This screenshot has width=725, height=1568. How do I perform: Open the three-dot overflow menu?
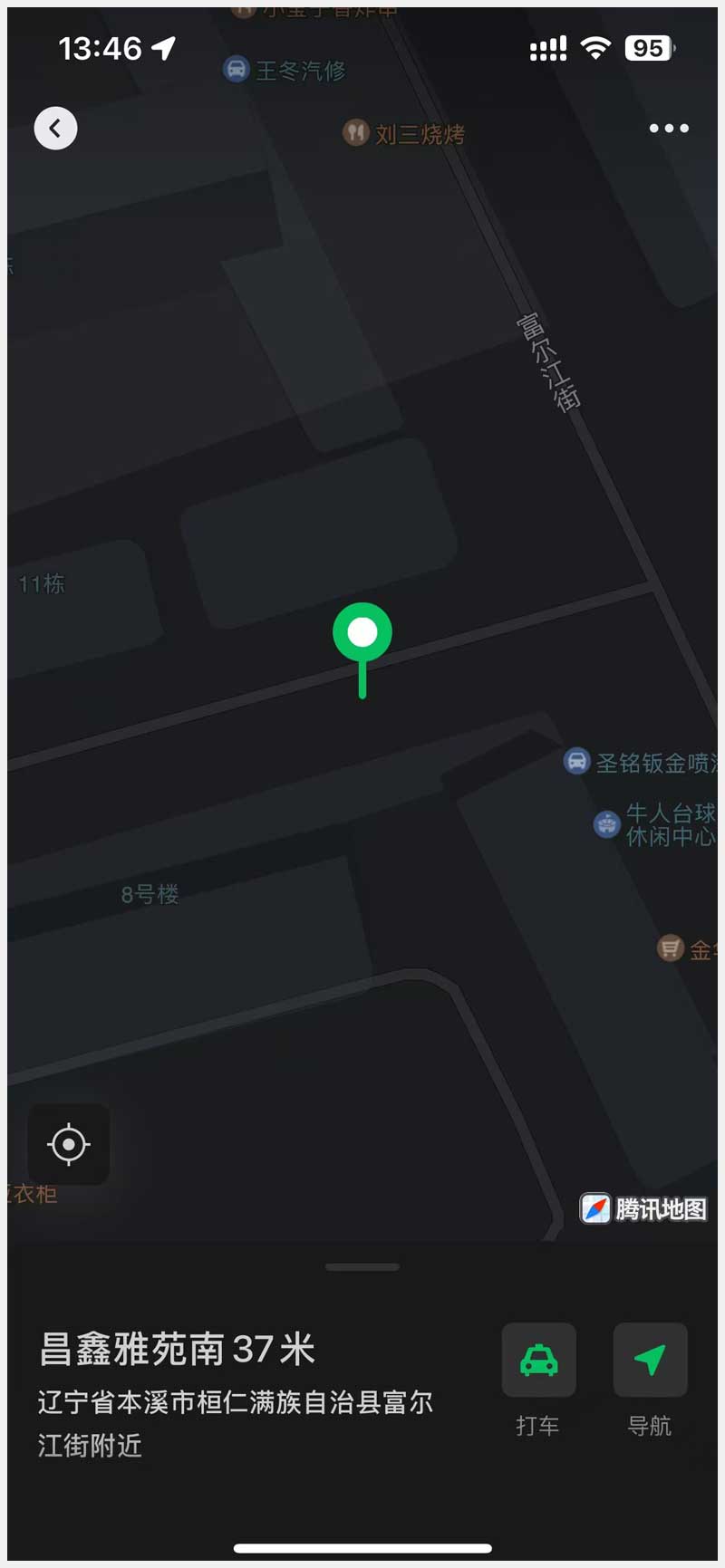[x=669, y=129]
